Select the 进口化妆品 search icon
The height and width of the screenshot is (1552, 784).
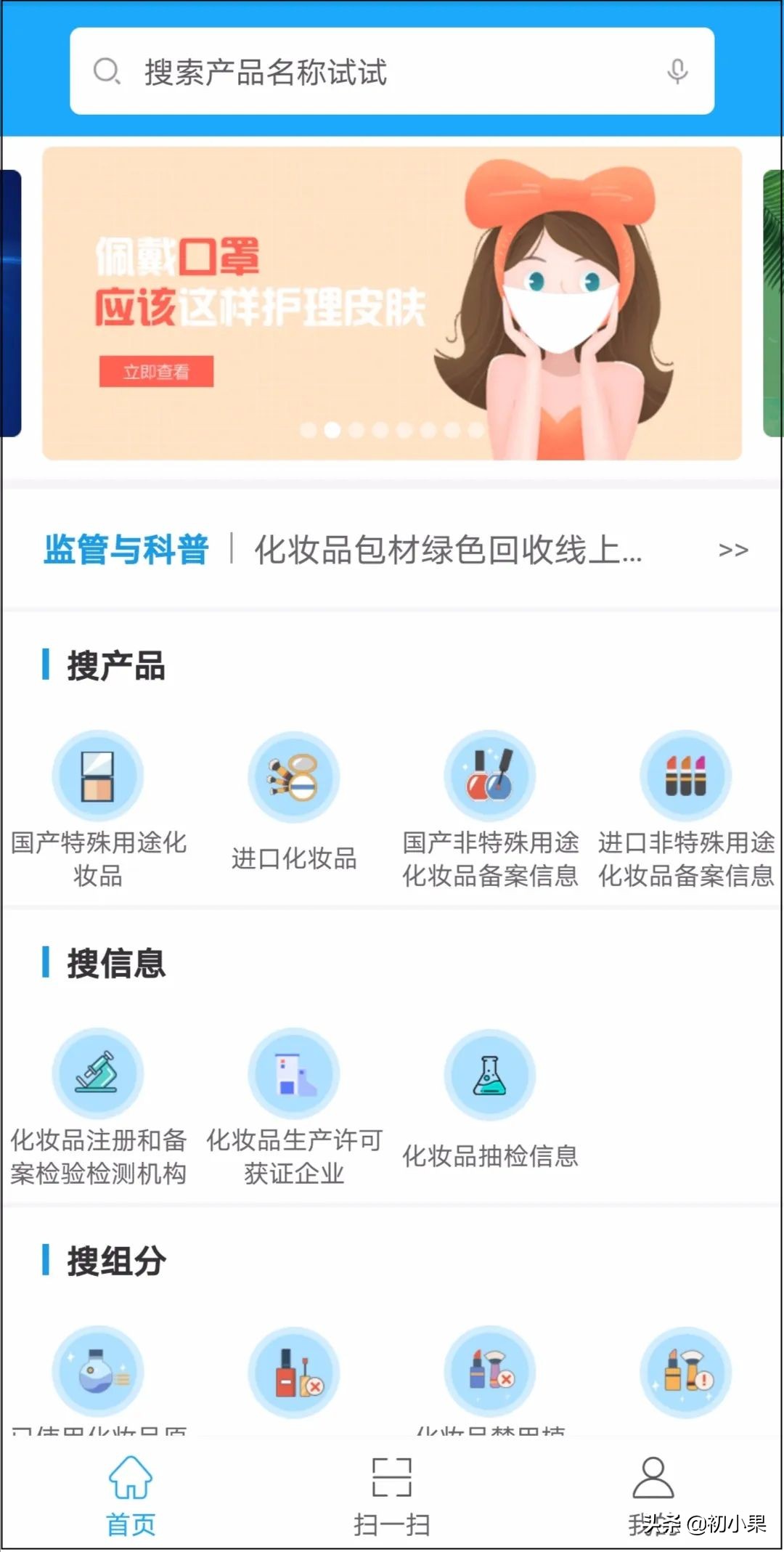(x=294, y=776)
